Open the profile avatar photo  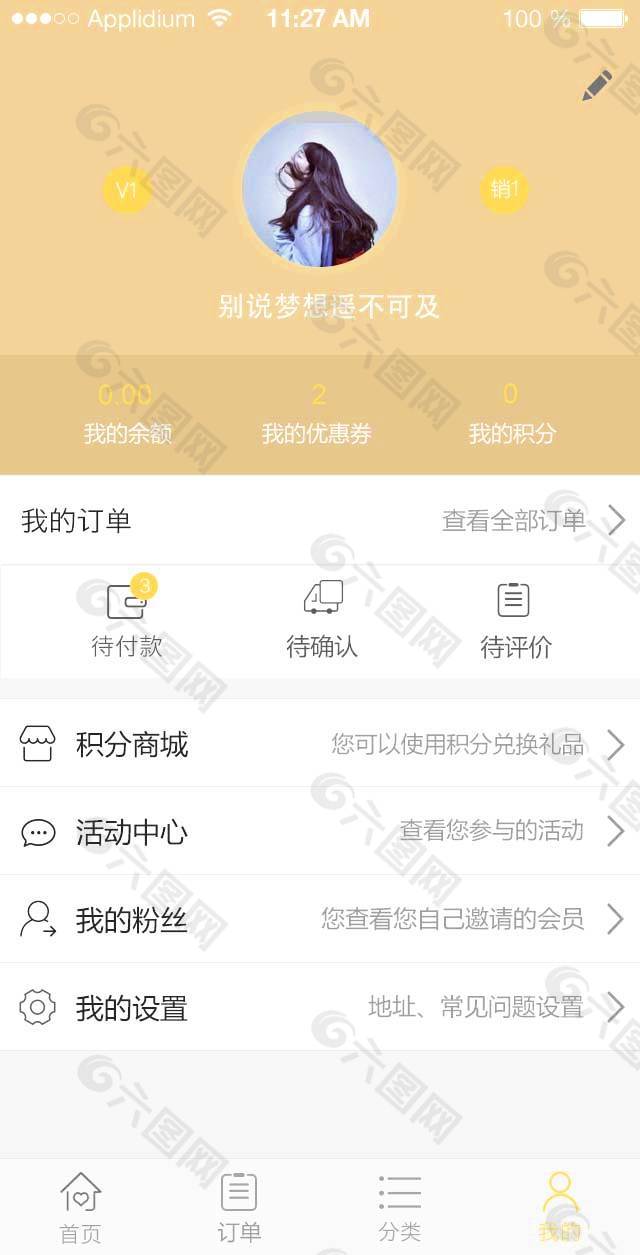pyautogui.click(x=319, y=189)
